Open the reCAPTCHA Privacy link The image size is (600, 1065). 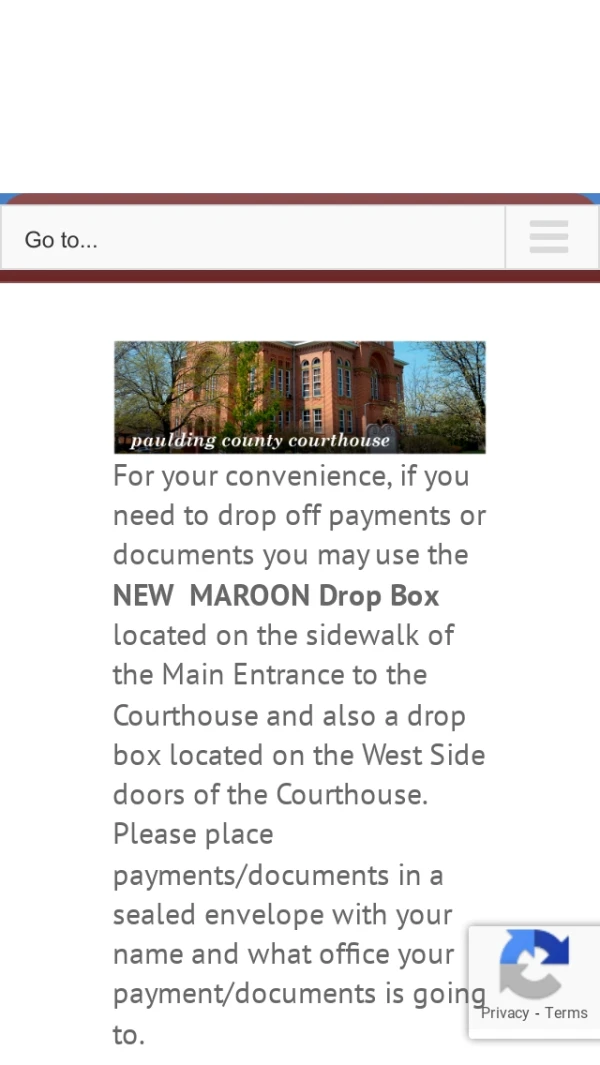[505, 1013]
